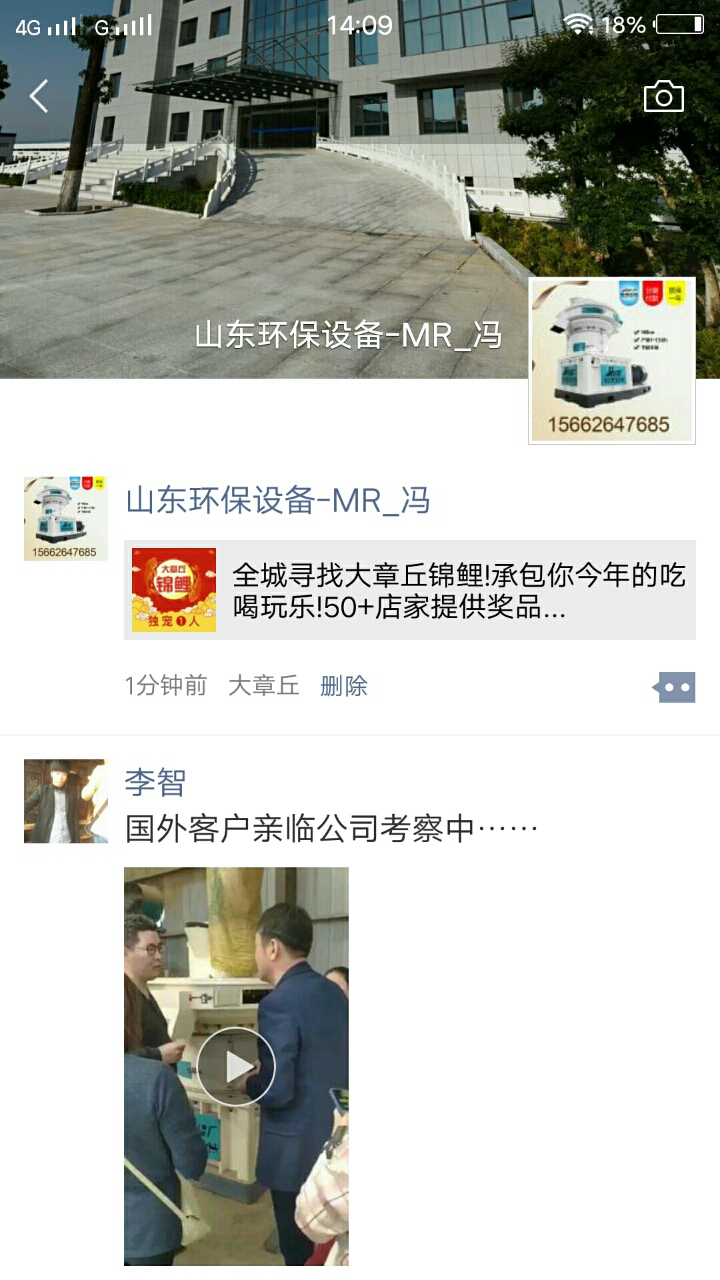This screenshot has height=1280, width=720.
Task: Open 李智's avatar picture
Action: point(66,801)
